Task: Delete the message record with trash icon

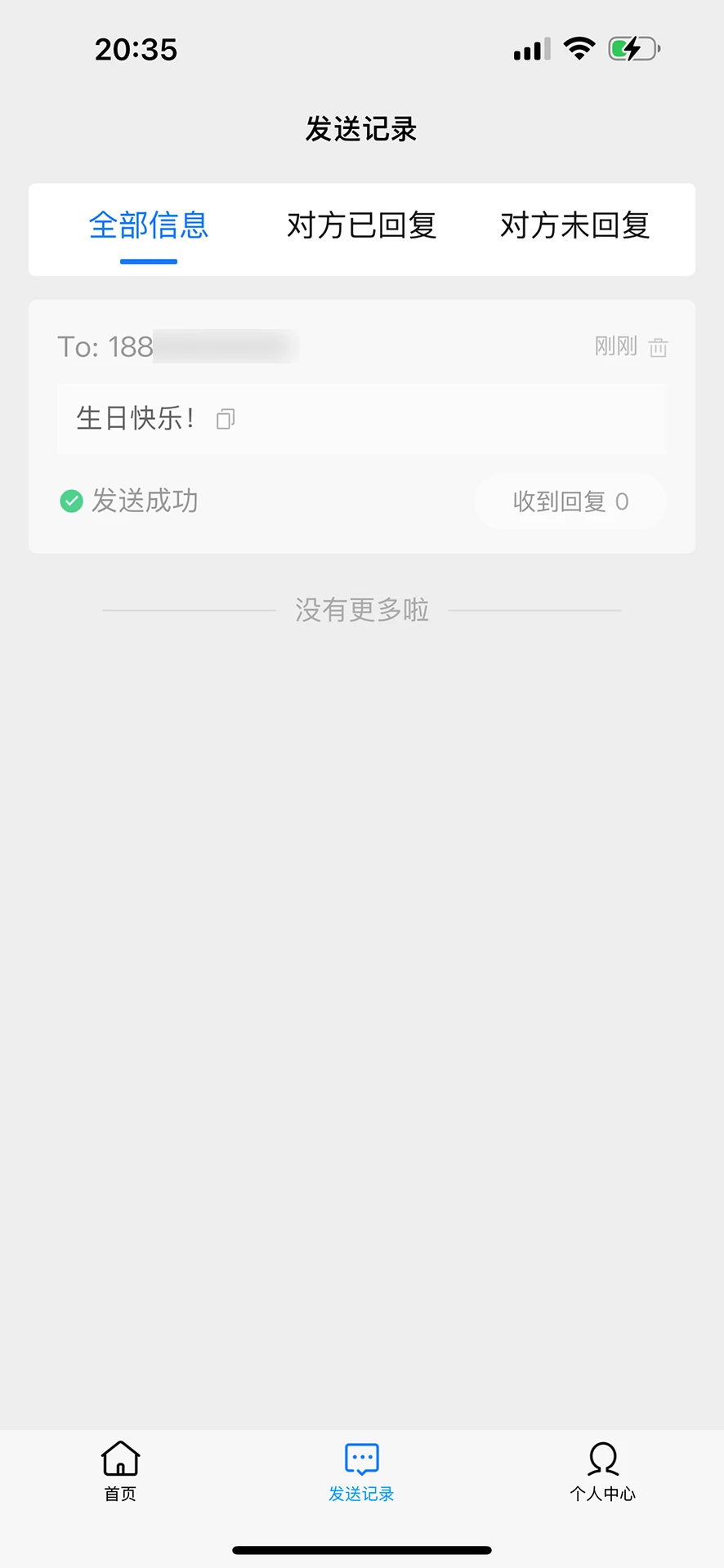Action: coord(658,347)
